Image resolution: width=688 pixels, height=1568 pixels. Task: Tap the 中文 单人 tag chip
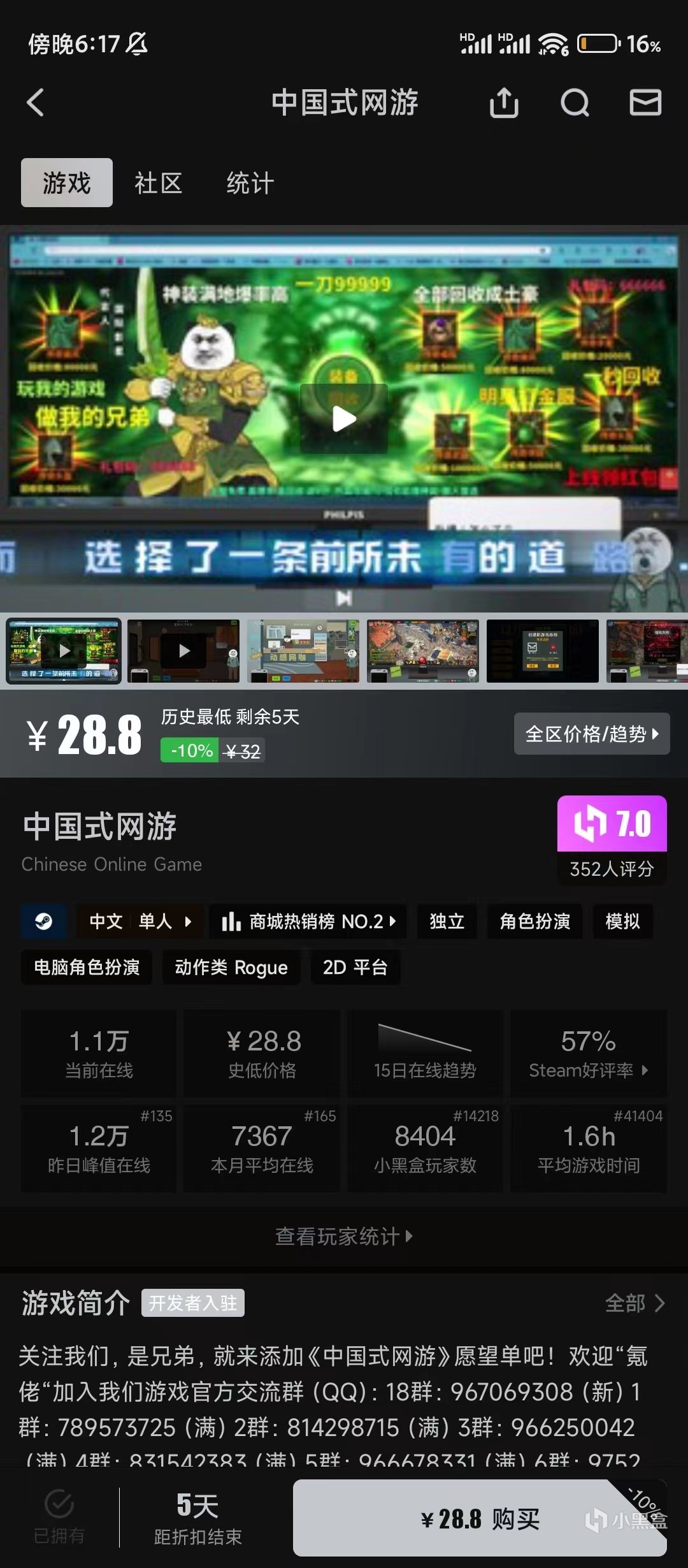coord(140,921)
